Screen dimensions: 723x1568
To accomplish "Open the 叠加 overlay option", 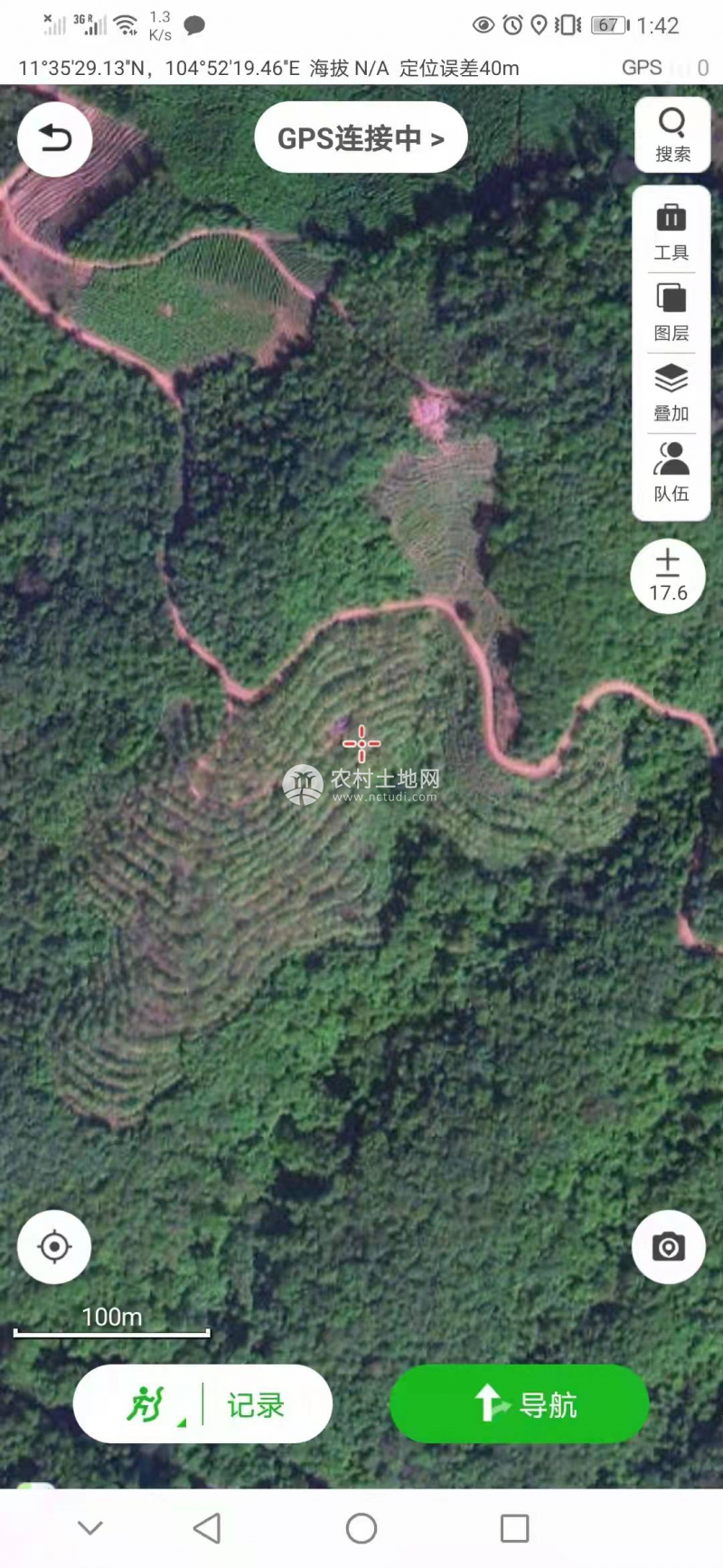I will pyautogui.click(x=671, y=393).
